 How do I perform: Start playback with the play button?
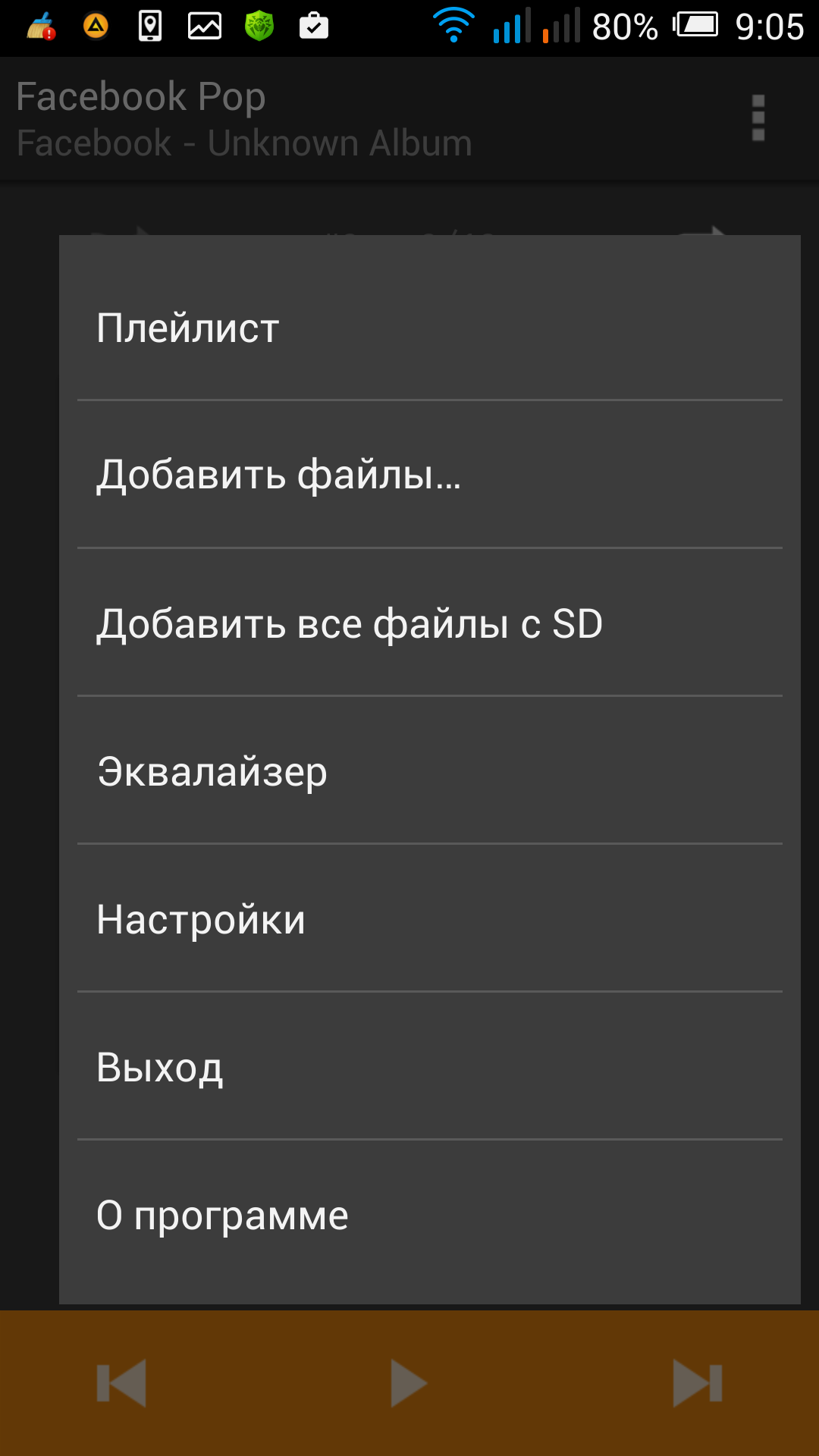click(409, 1383)
